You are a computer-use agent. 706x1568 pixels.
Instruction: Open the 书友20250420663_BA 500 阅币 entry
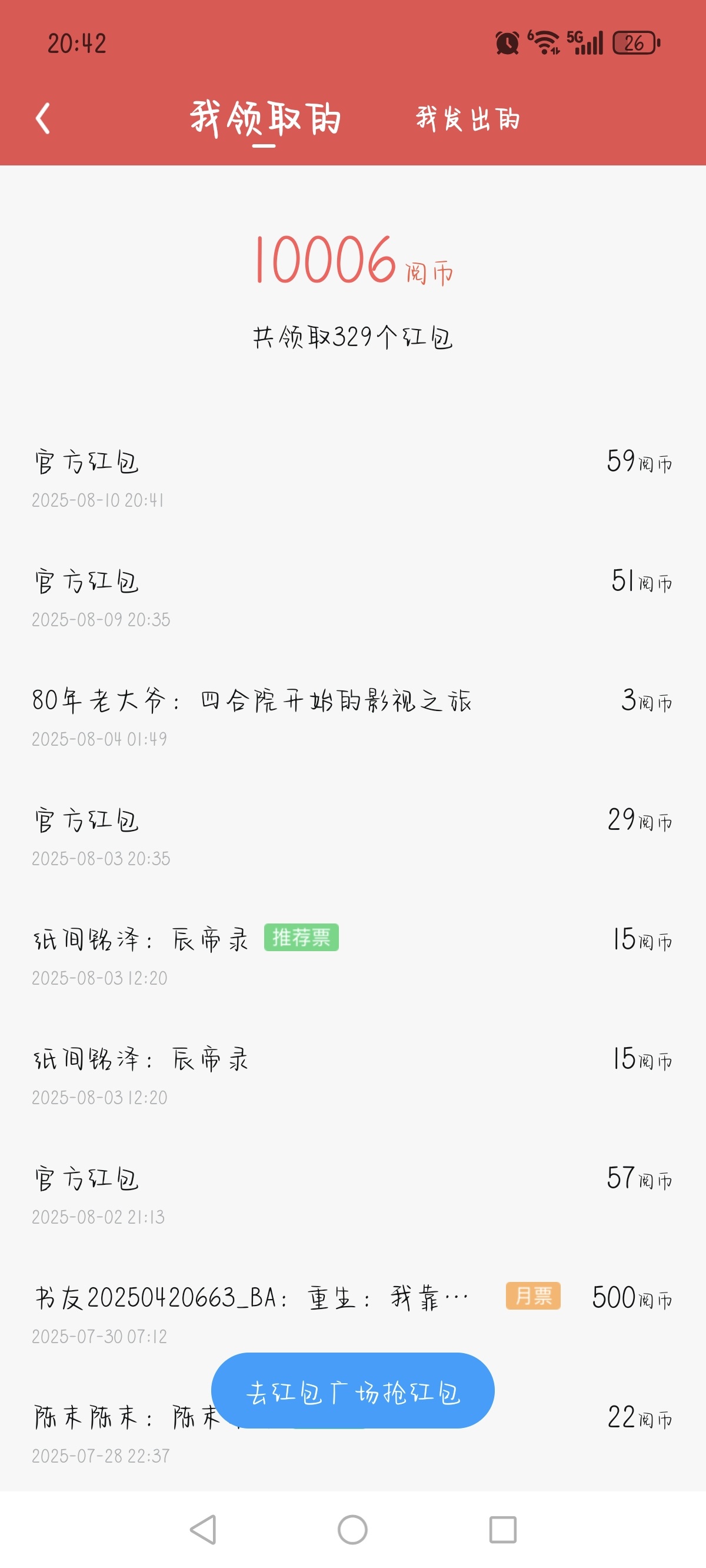click(x=353, y=1314)
